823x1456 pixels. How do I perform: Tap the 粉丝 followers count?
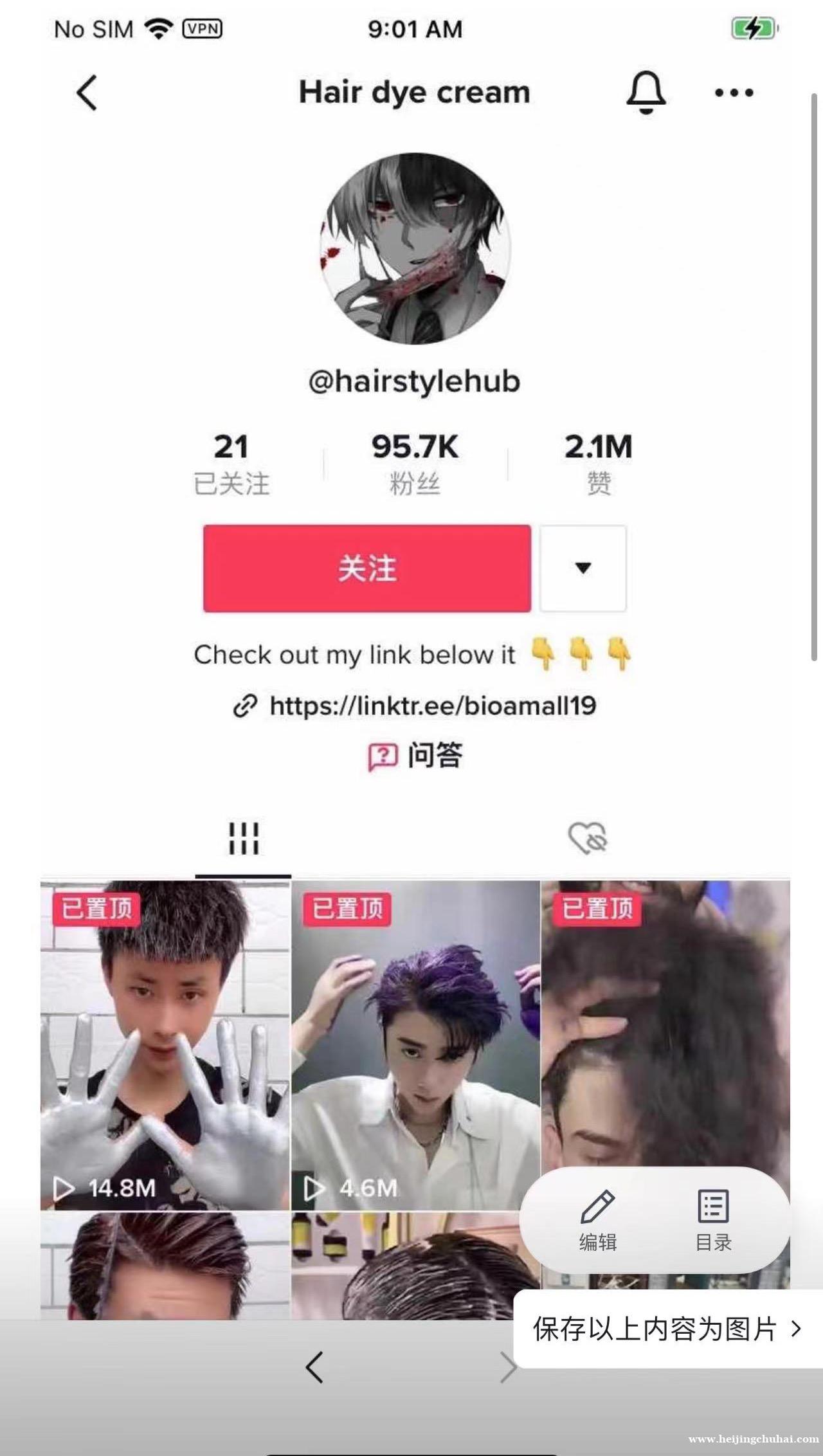point(415,463)
